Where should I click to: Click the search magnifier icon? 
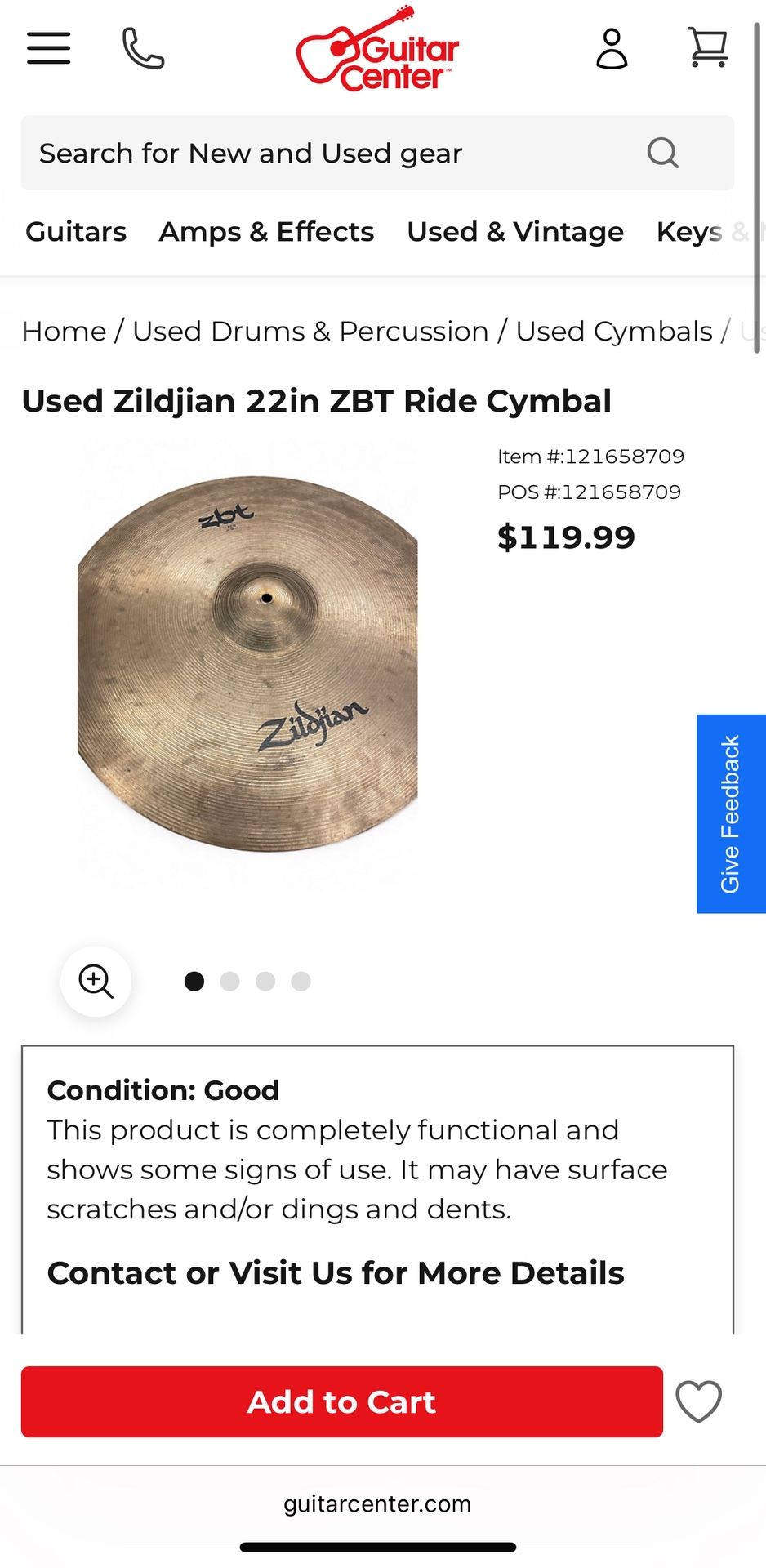(662, 153)
